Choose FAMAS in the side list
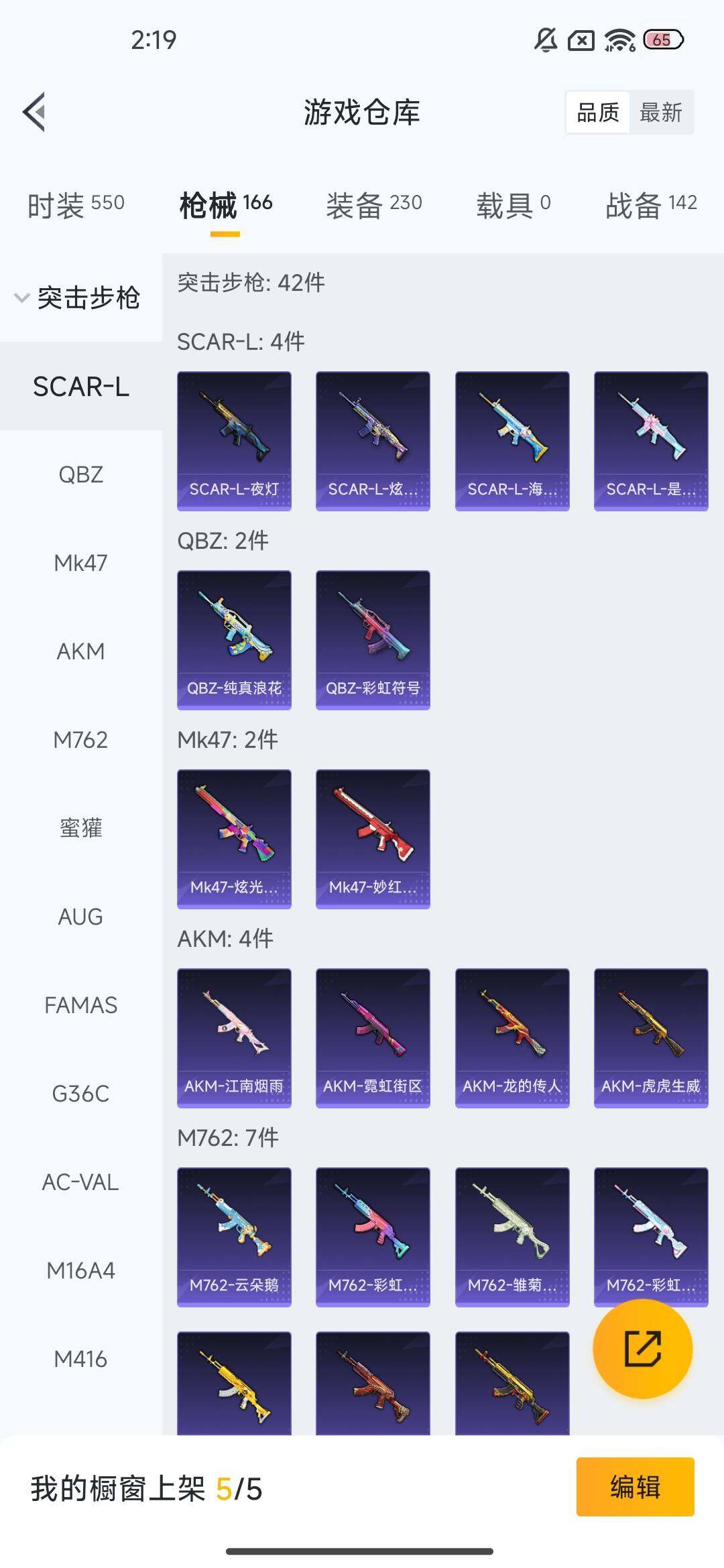This screenshot has height=1568, width=724. click(80, 1005)
